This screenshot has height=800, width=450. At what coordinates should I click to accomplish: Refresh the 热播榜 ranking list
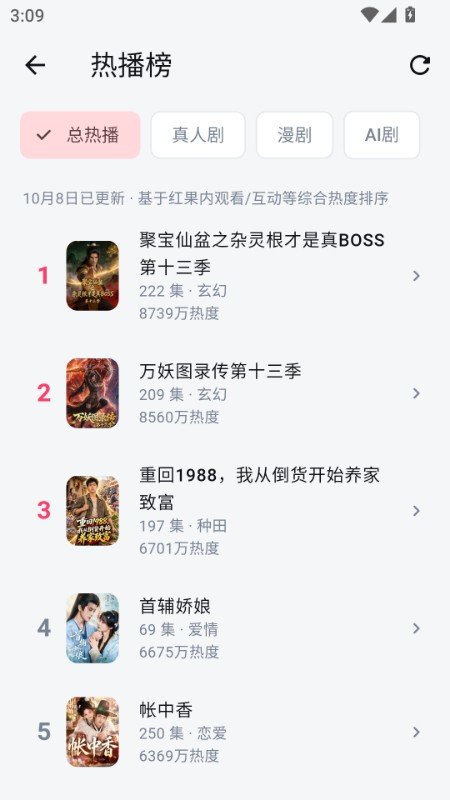click(x=420, y=65)
